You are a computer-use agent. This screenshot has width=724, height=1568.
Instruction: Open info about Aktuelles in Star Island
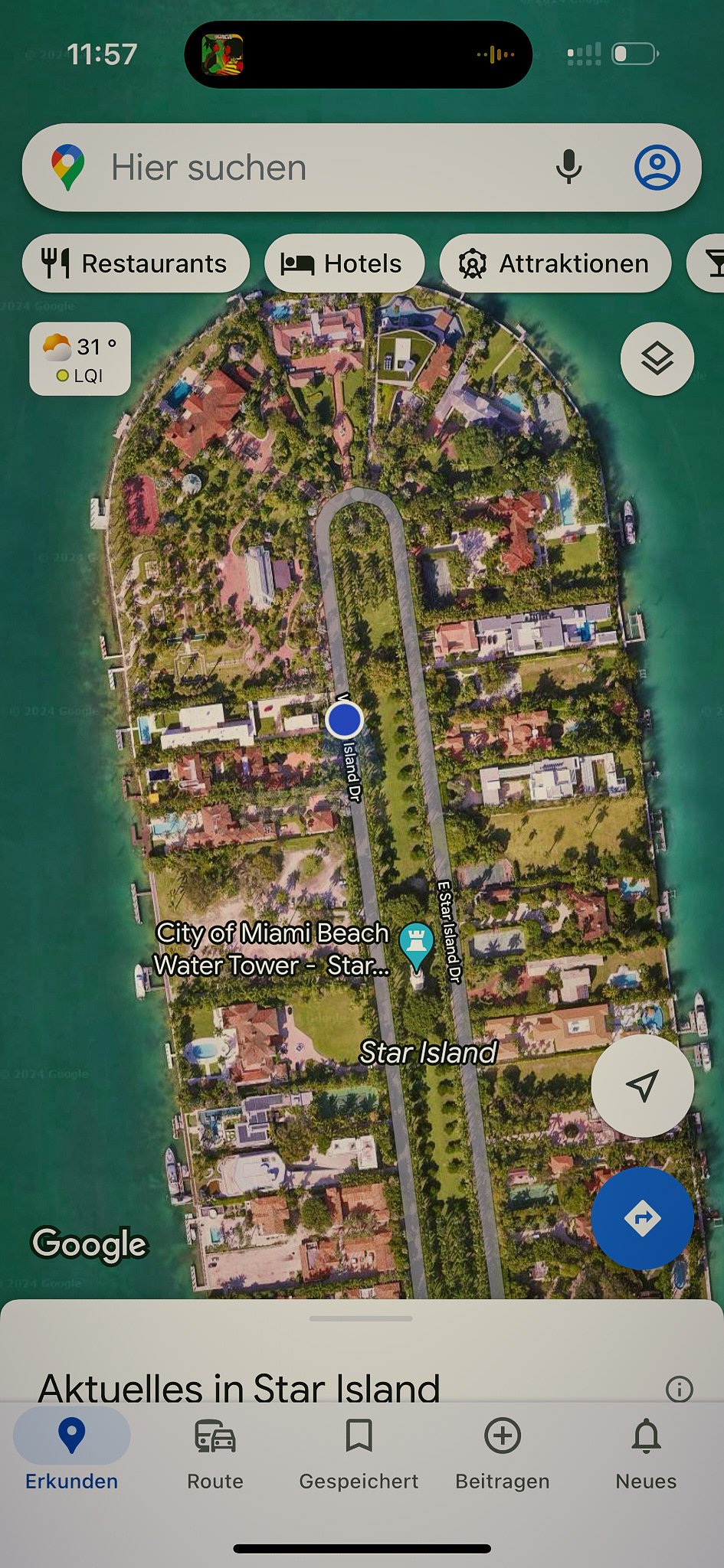[679, 1388]
